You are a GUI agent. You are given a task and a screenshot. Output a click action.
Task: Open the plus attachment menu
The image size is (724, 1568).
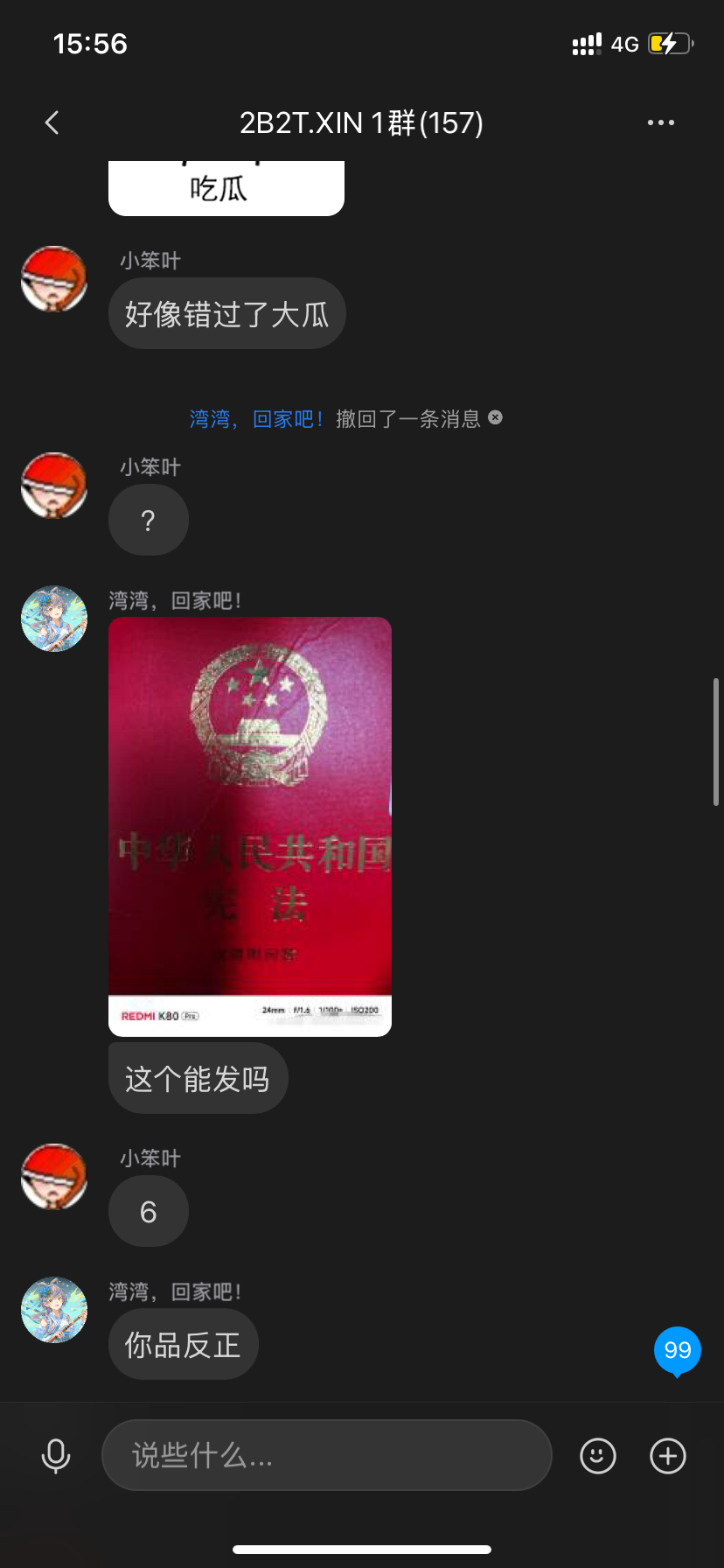(668, 1456)
